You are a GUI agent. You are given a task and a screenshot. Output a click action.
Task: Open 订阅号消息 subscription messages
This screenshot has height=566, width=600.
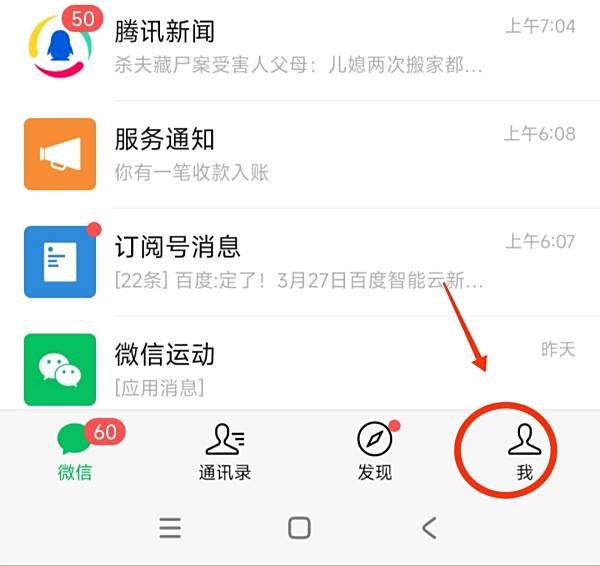[x=300, y=261]
